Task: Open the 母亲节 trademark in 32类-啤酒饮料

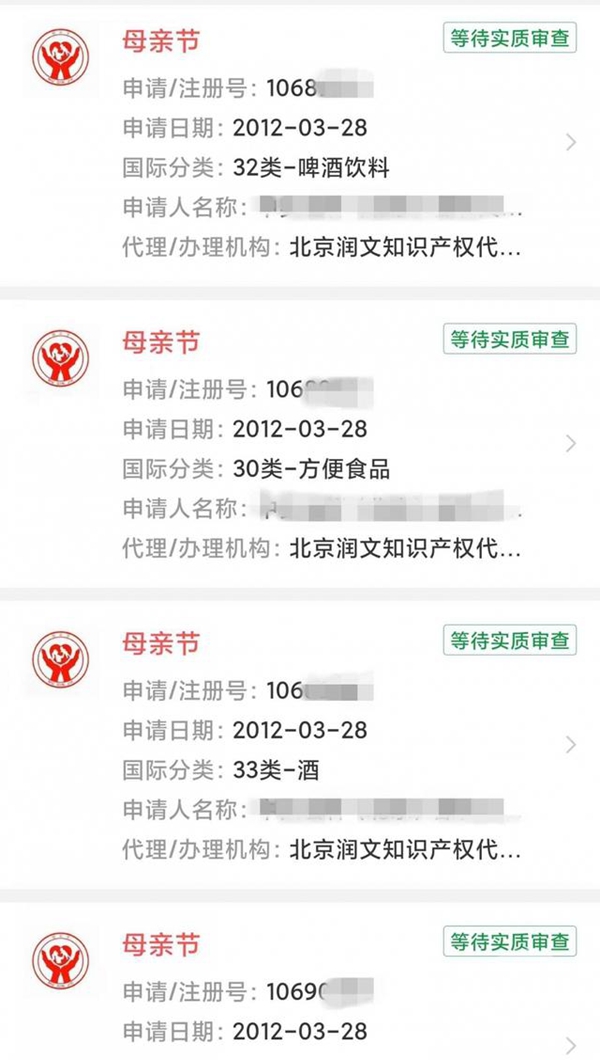Action: (300, 142)
